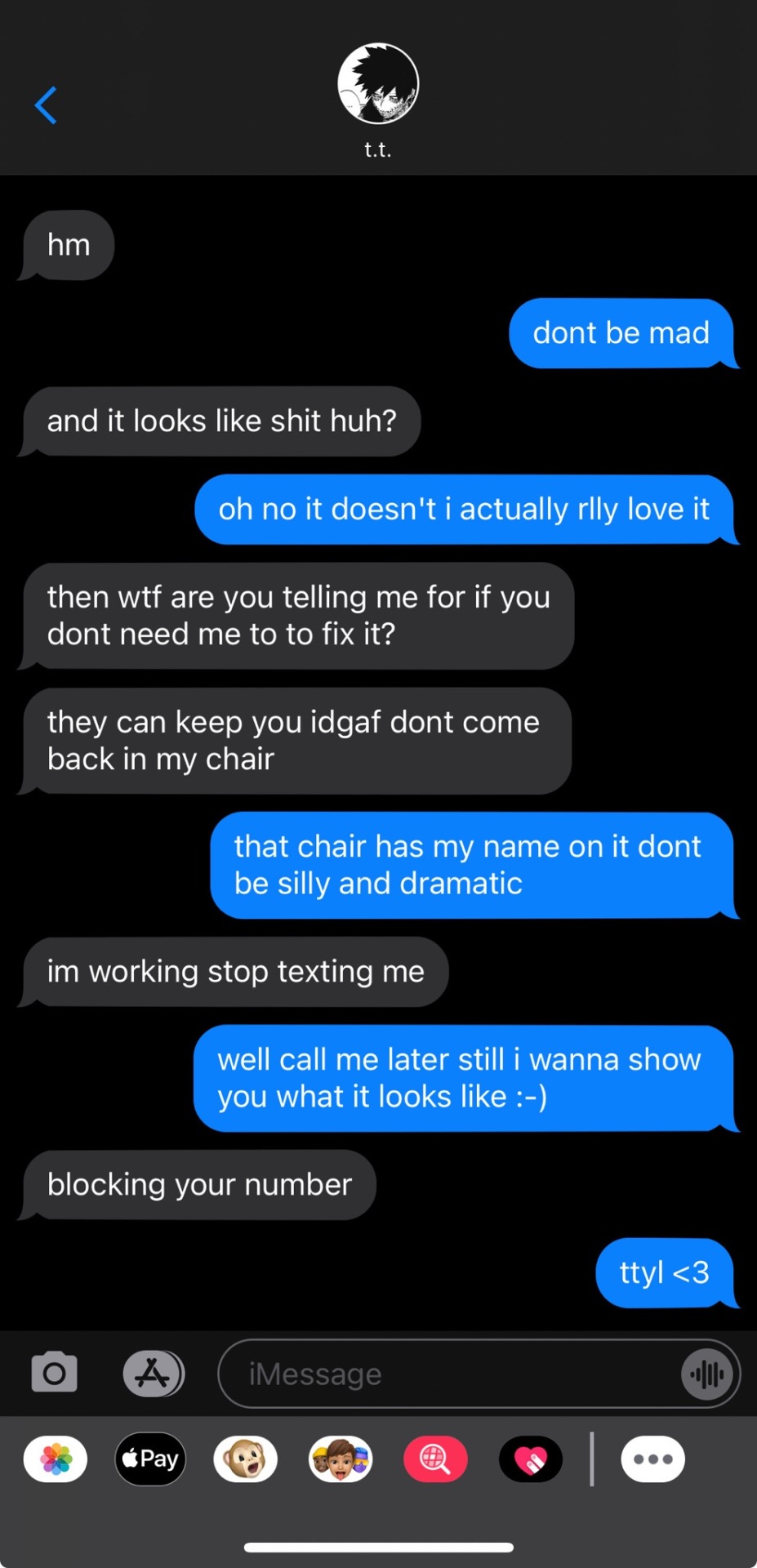
Task: Open the Photos app in the drawer
Action: [56, 1459]
